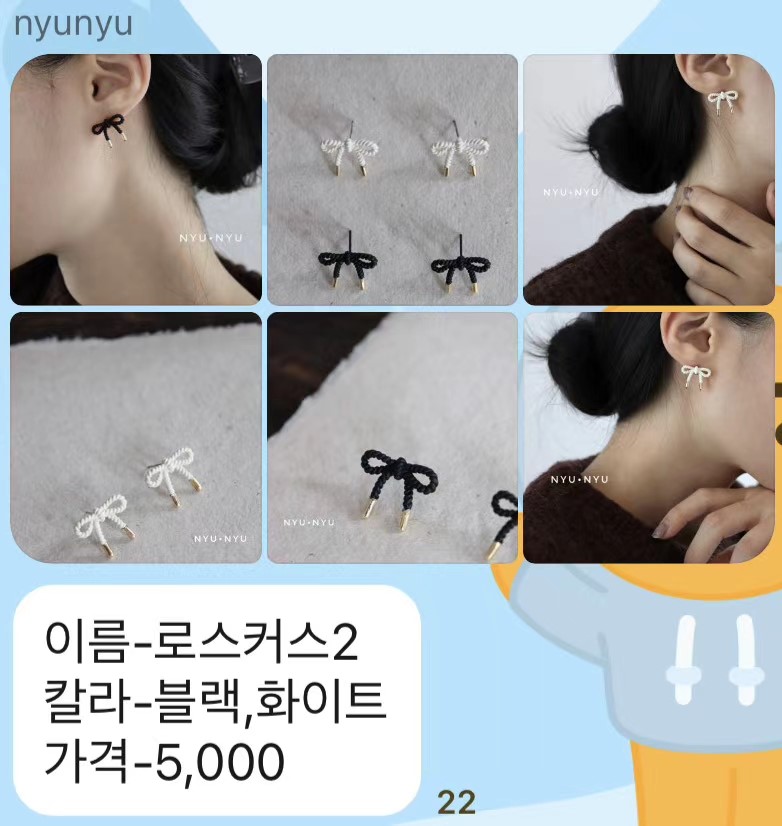
Task: Open the photo of the white bow earring with hand on neck
Action: click(x=648, y=179)
